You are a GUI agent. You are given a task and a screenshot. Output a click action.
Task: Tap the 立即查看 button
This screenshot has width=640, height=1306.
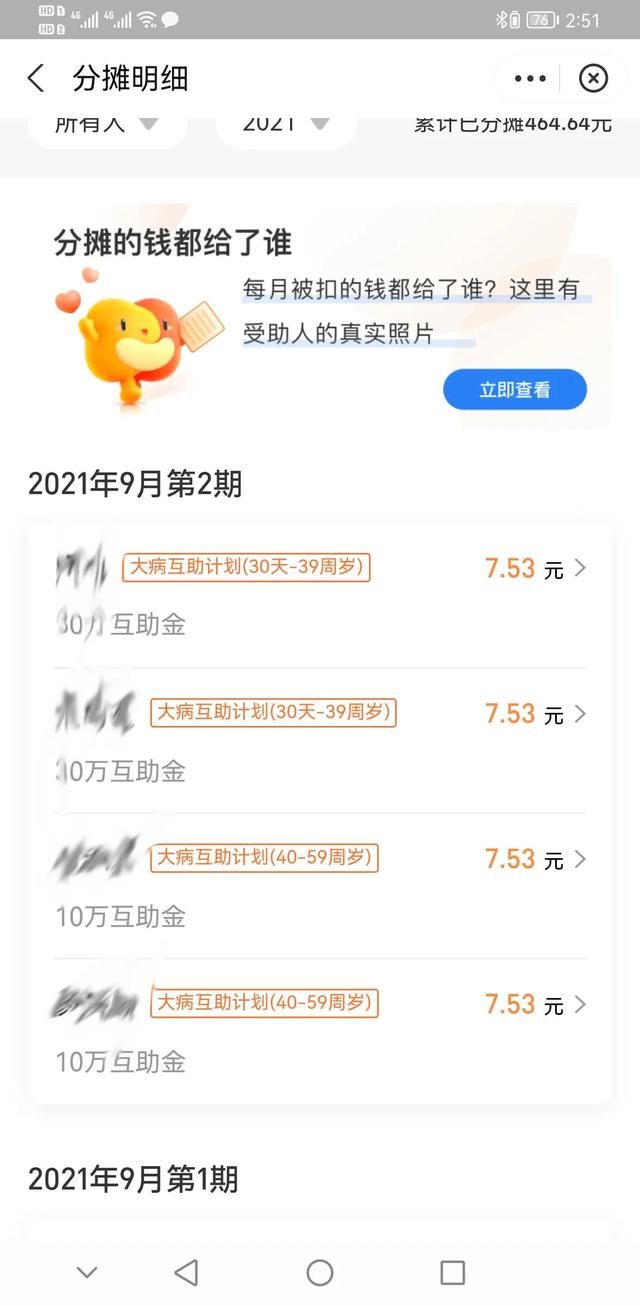coord(514,390)
